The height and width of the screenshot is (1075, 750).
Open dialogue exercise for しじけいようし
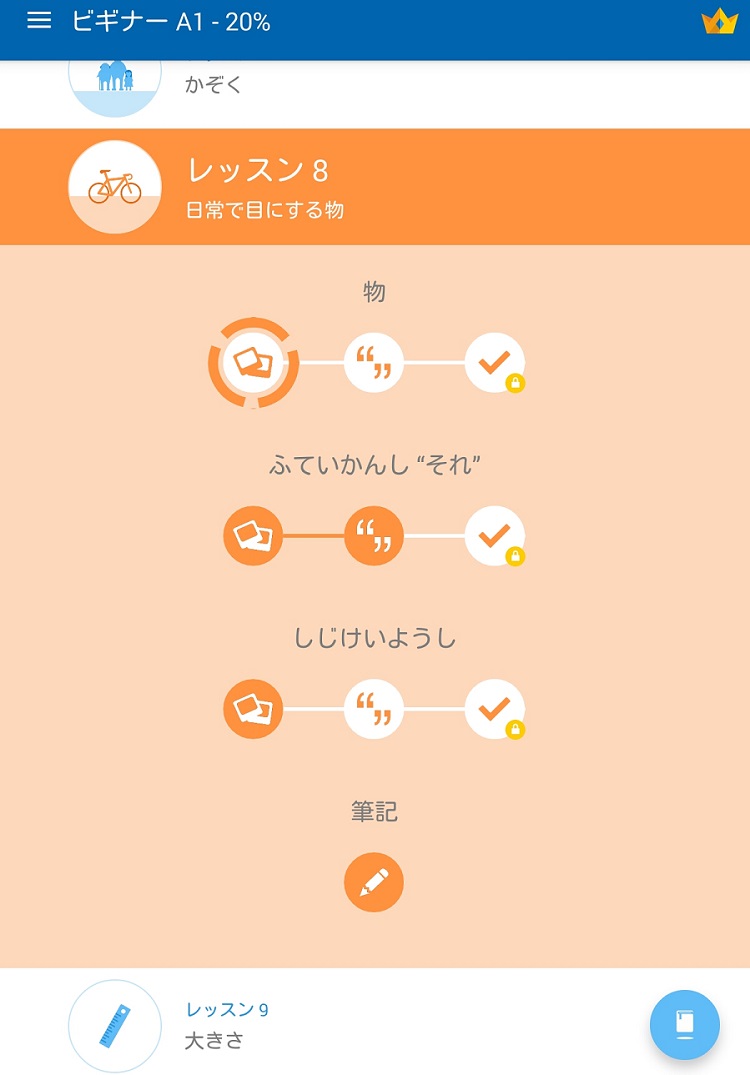[374, 709]
